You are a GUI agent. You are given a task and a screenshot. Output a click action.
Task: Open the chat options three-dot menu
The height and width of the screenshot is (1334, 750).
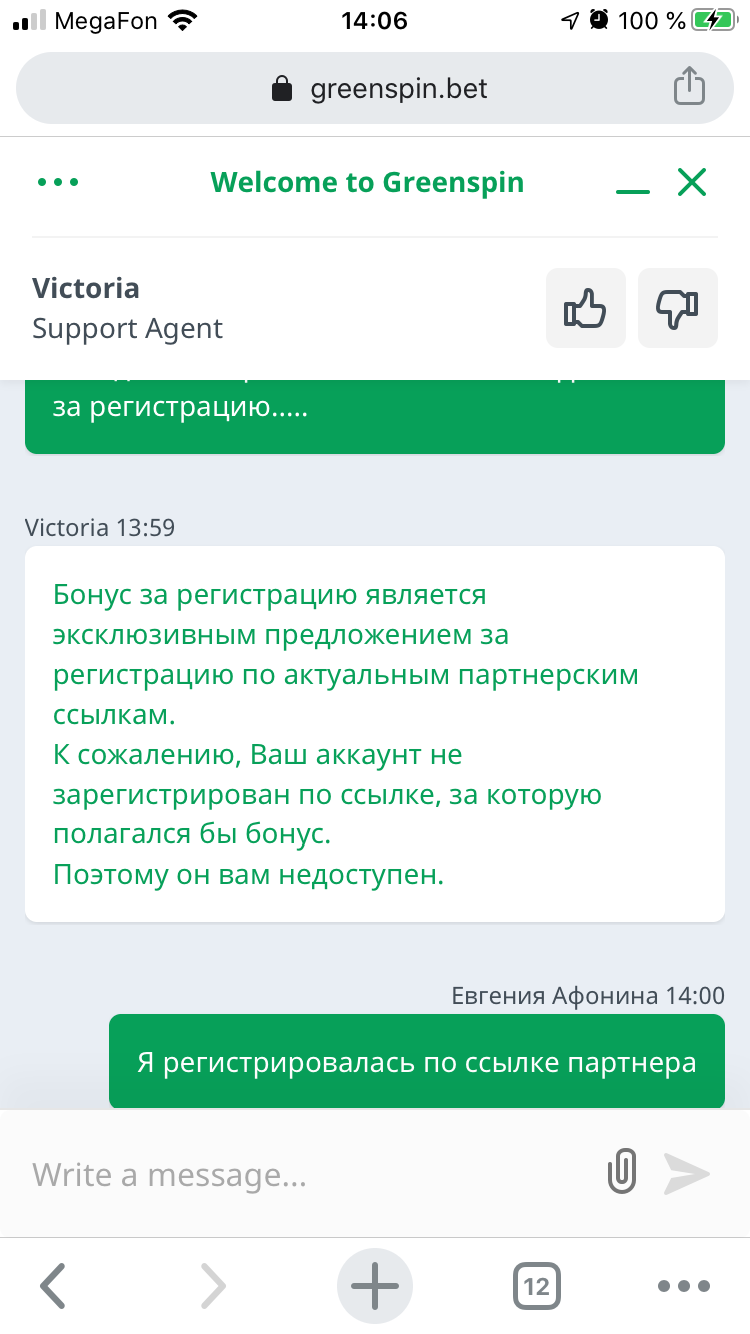click(x=58, y=183)
